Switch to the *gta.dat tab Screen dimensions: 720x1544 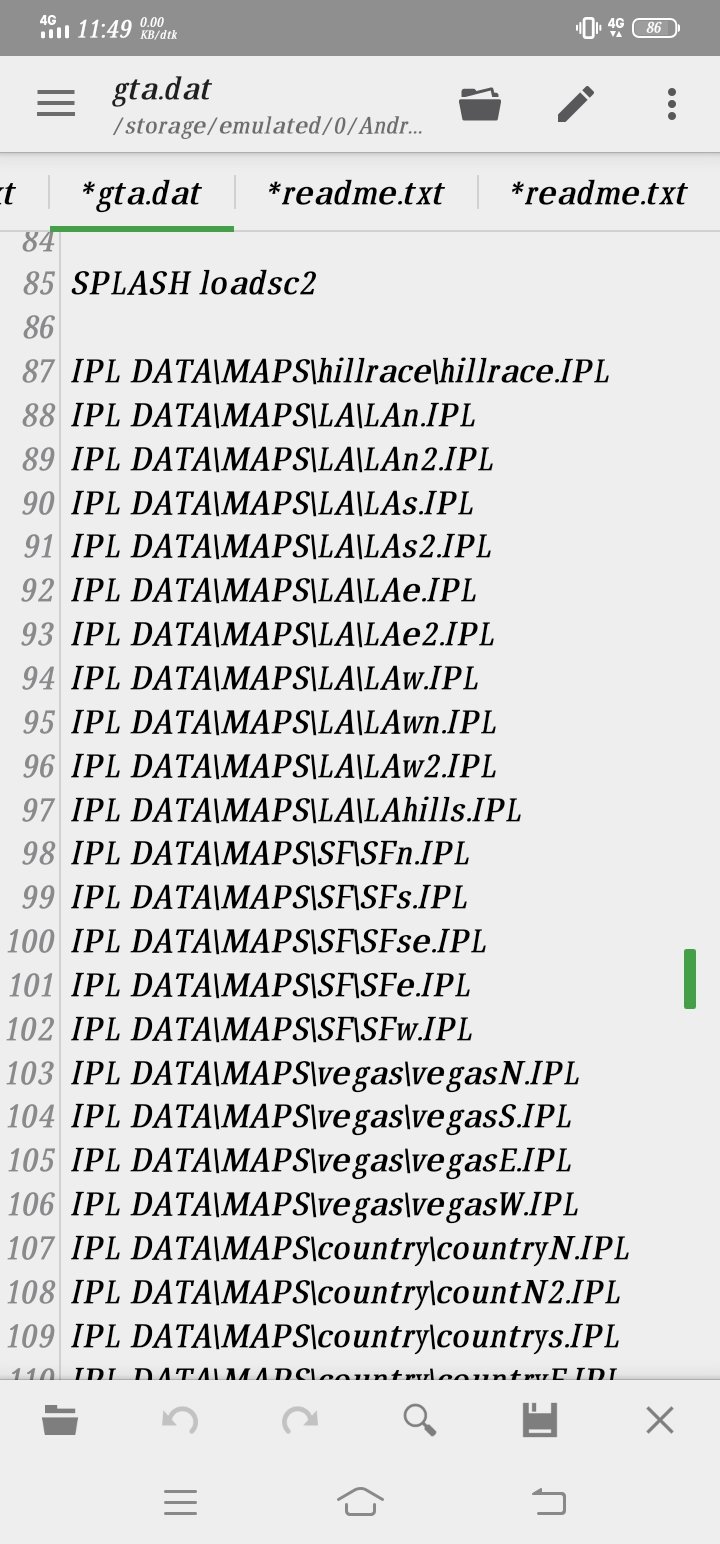(x=141, y=192)
